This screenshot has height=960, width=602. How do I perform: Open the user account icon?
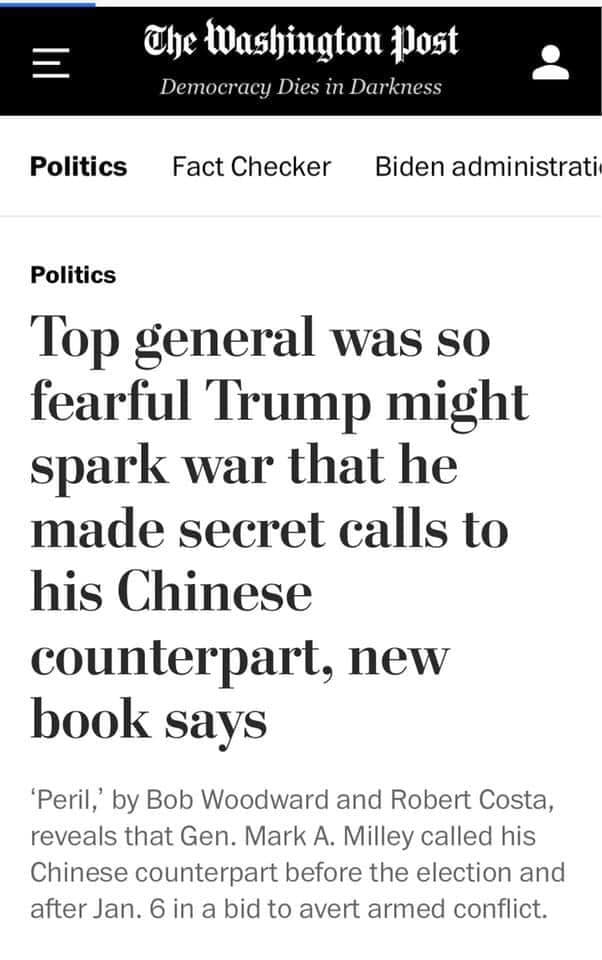tap(550, 62)
